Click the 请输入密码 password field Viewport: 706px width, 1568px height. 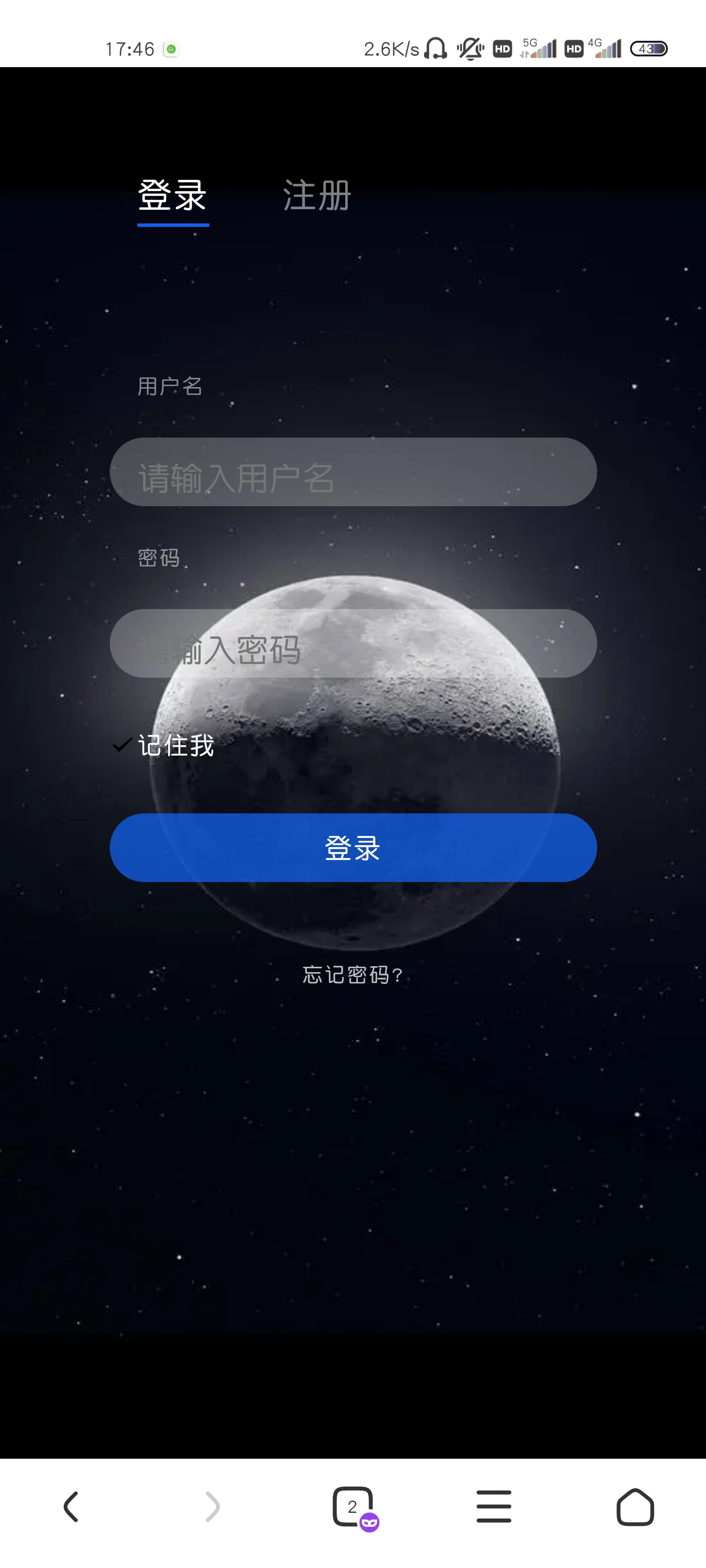click(x=353, y=643)
